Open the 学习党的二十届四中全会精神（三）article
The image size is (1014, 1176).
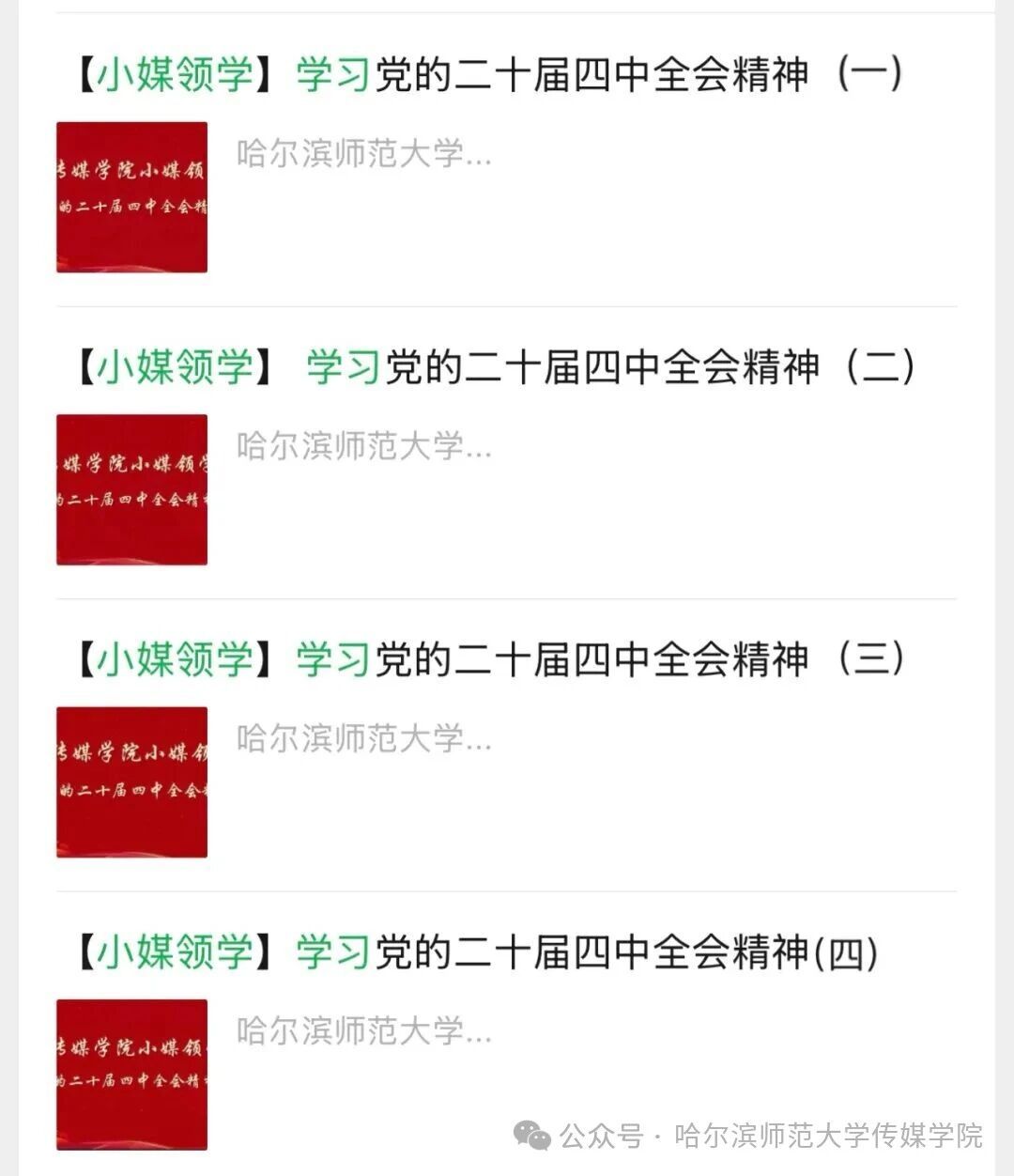point(488,659)
